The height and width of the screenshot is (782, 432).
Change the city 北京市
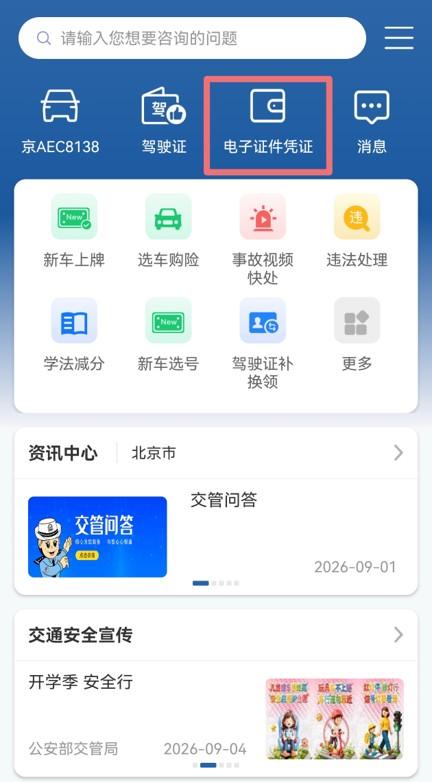[x=154, y=453]
